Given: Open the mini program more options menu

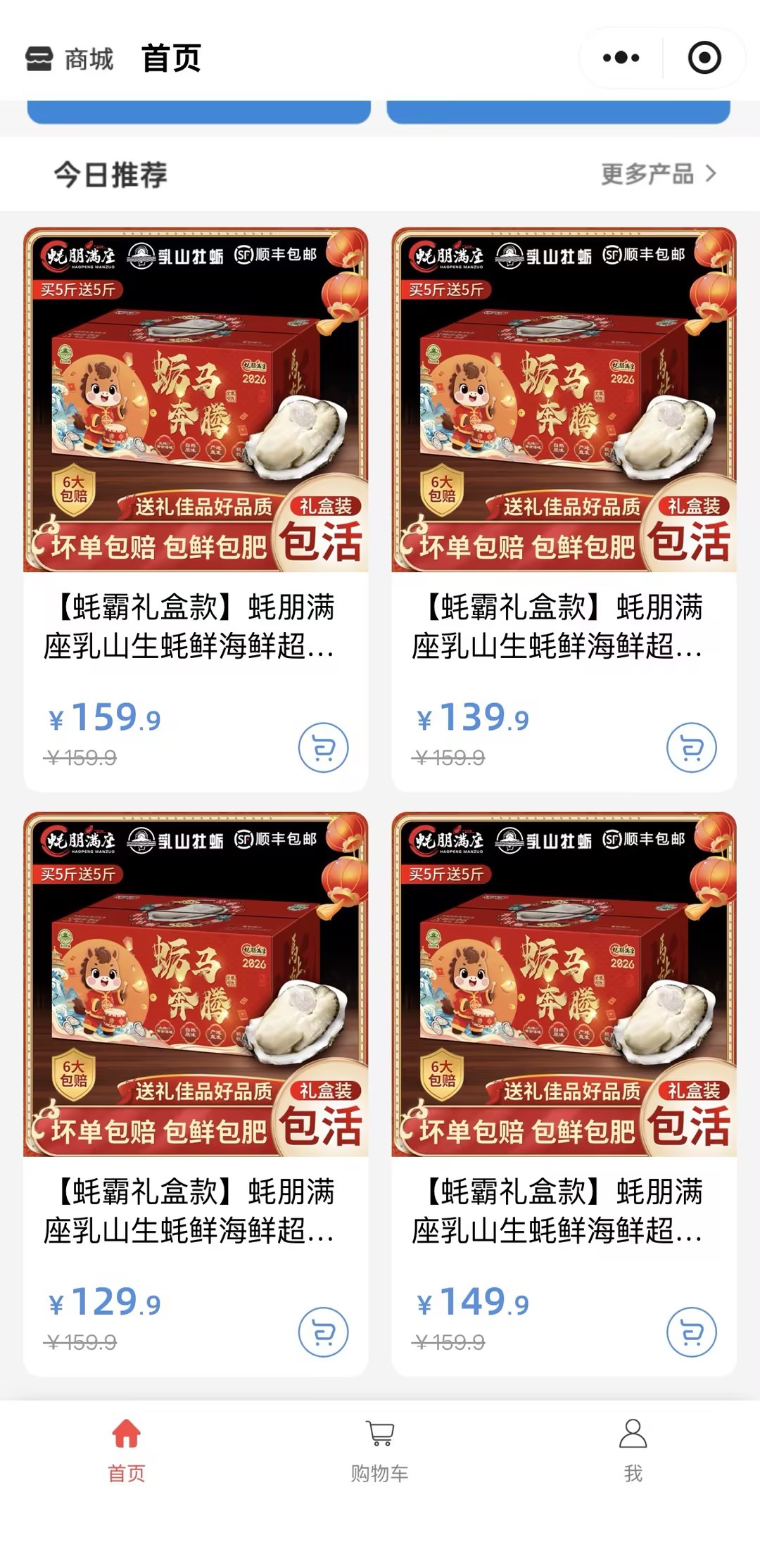Looking at the screenshot, I should 621,58.
